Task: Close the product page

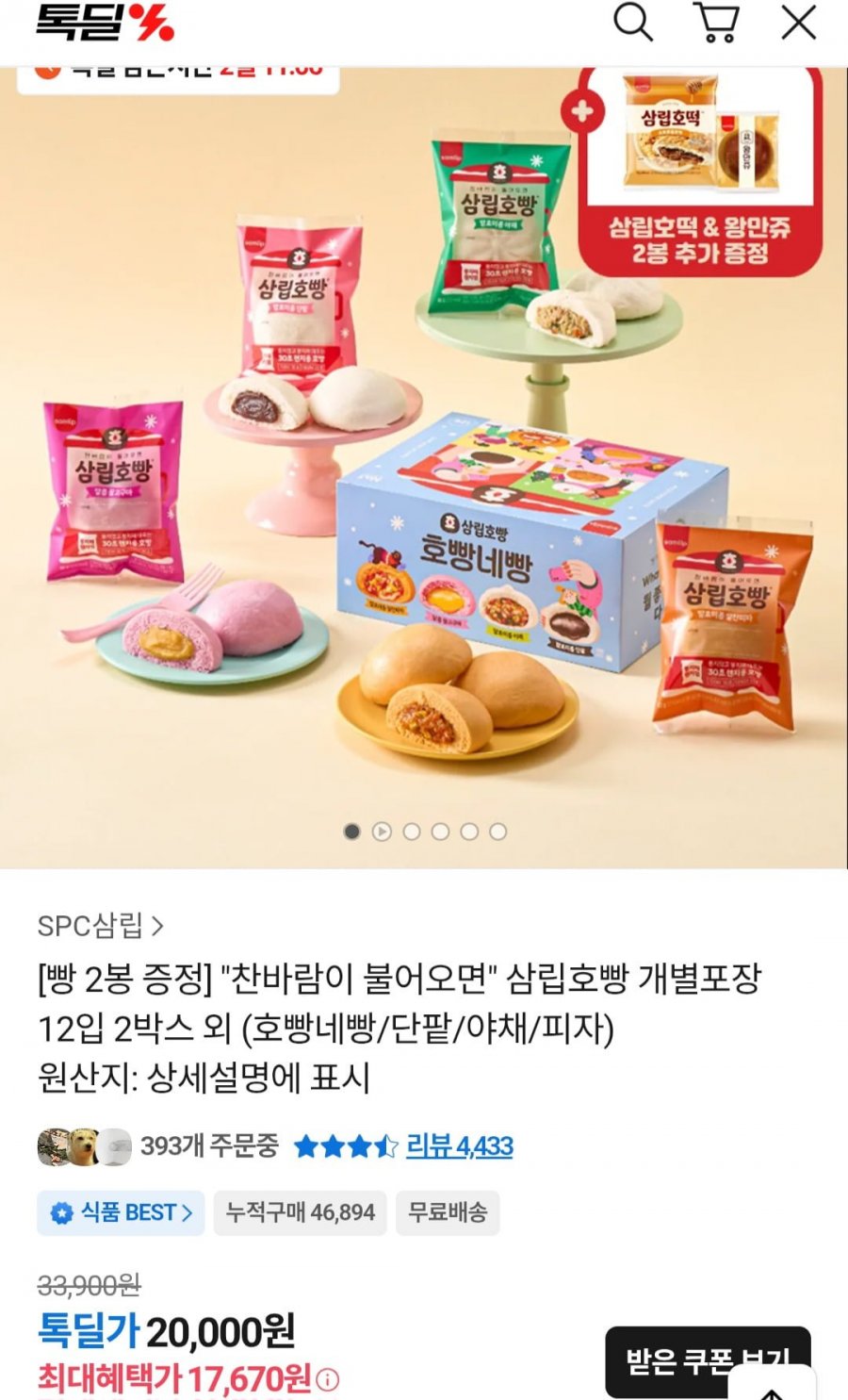Action: click(x=798, y=22)
